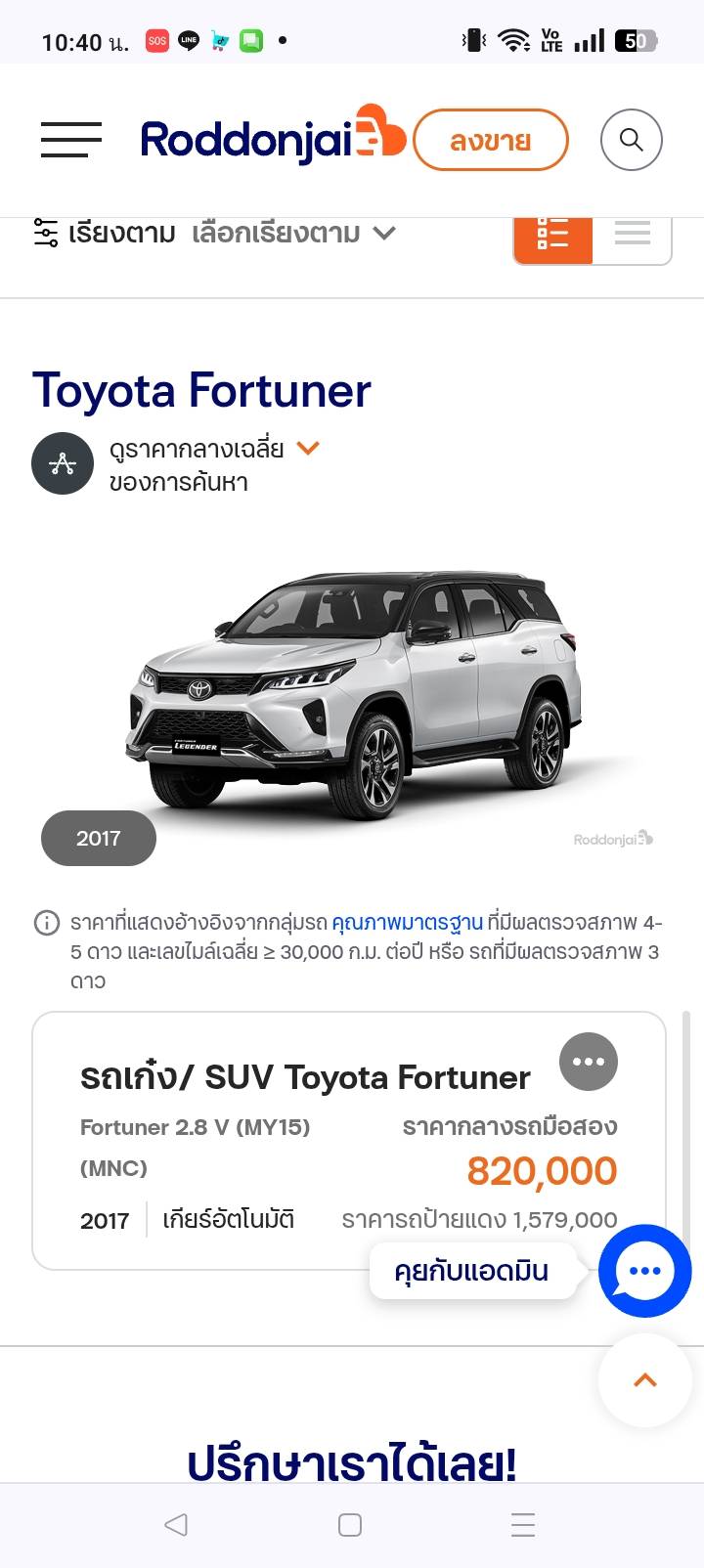Open the hamburger menu
The image size is (704, 1568).
coord(71,140)
